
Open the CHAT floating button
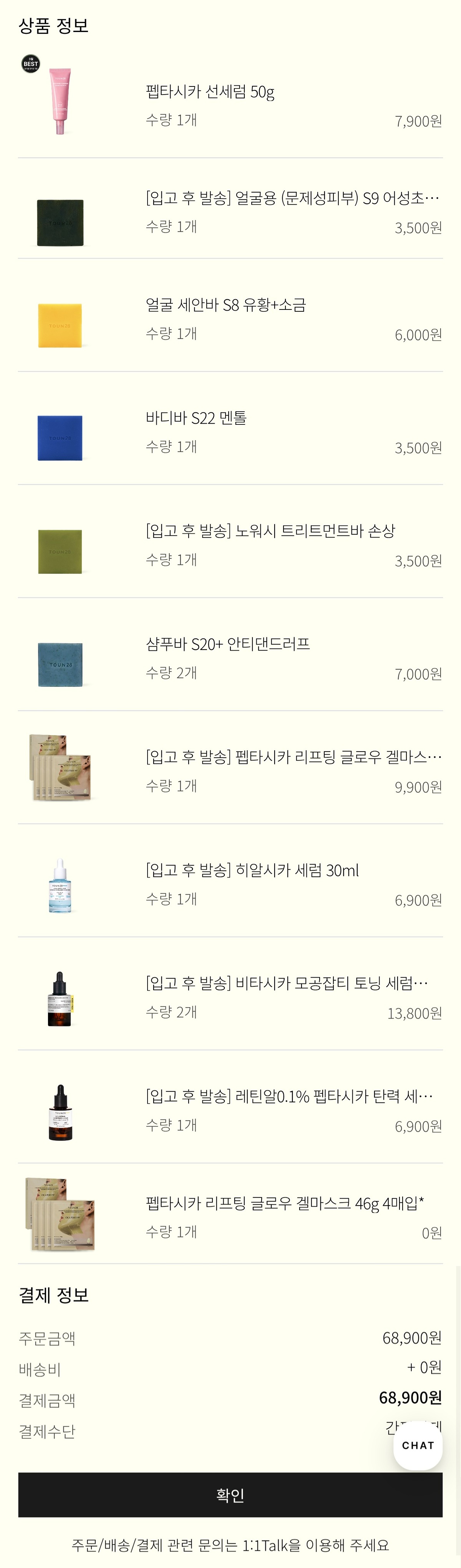[418, 1445]
